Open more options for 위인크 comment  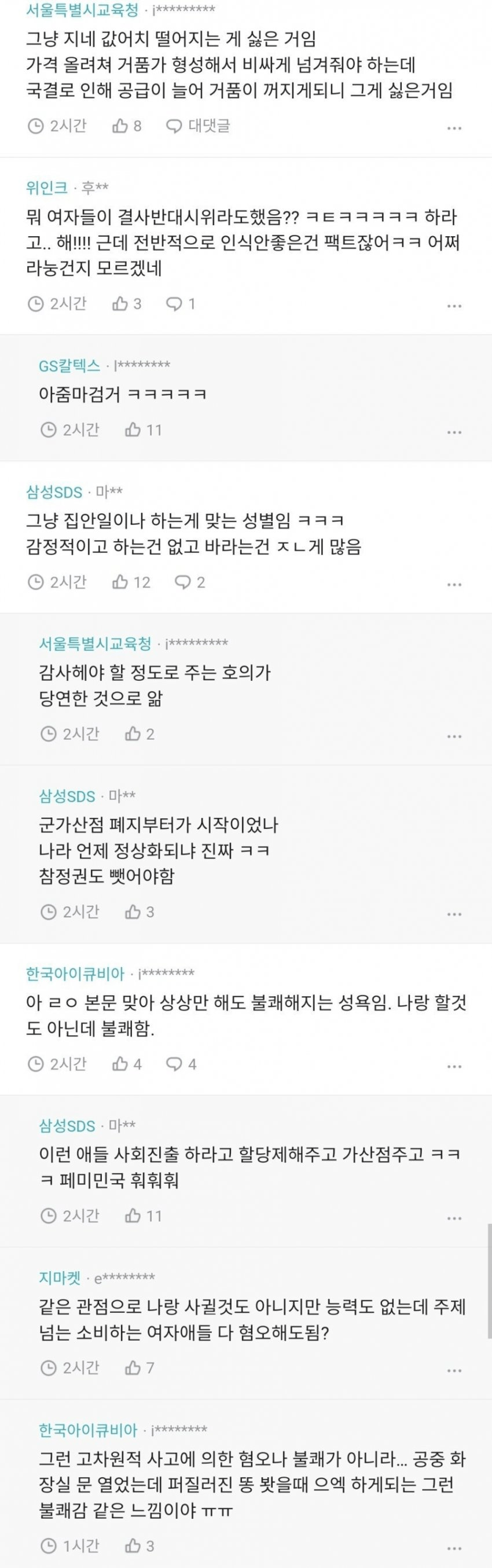tap(454, 306)
